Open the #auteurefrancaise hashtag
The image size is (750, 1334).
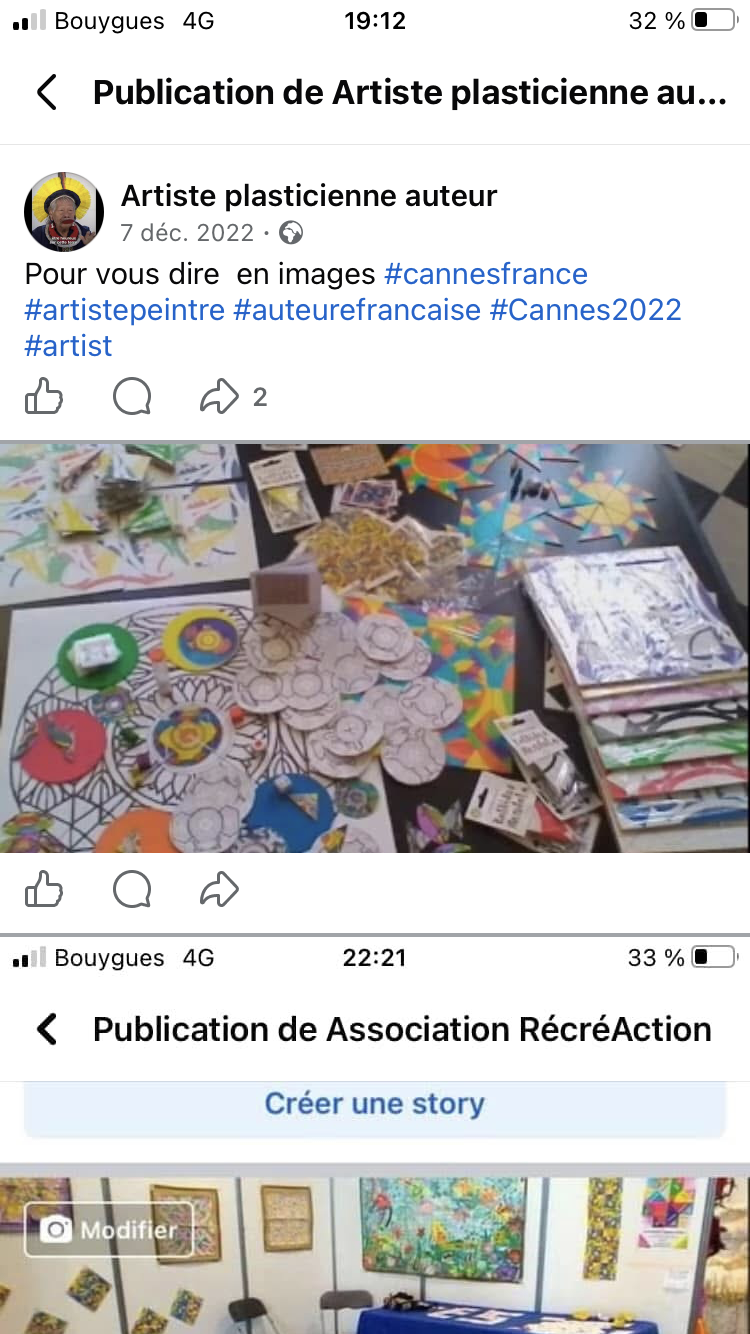click(x=357, y=310)
